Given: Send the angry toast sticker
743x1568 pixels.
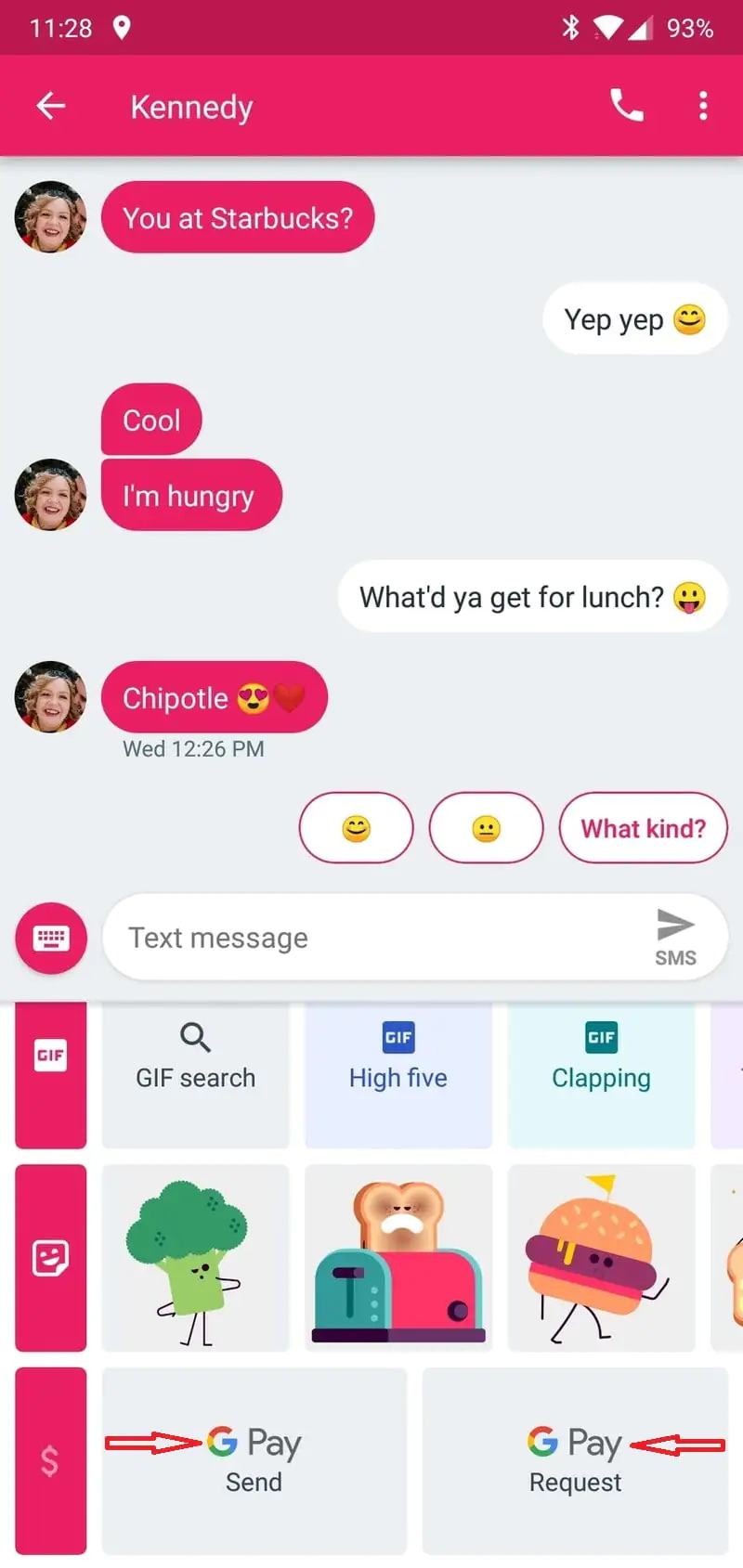Looking at the screenshot, I should [398, 1258].
